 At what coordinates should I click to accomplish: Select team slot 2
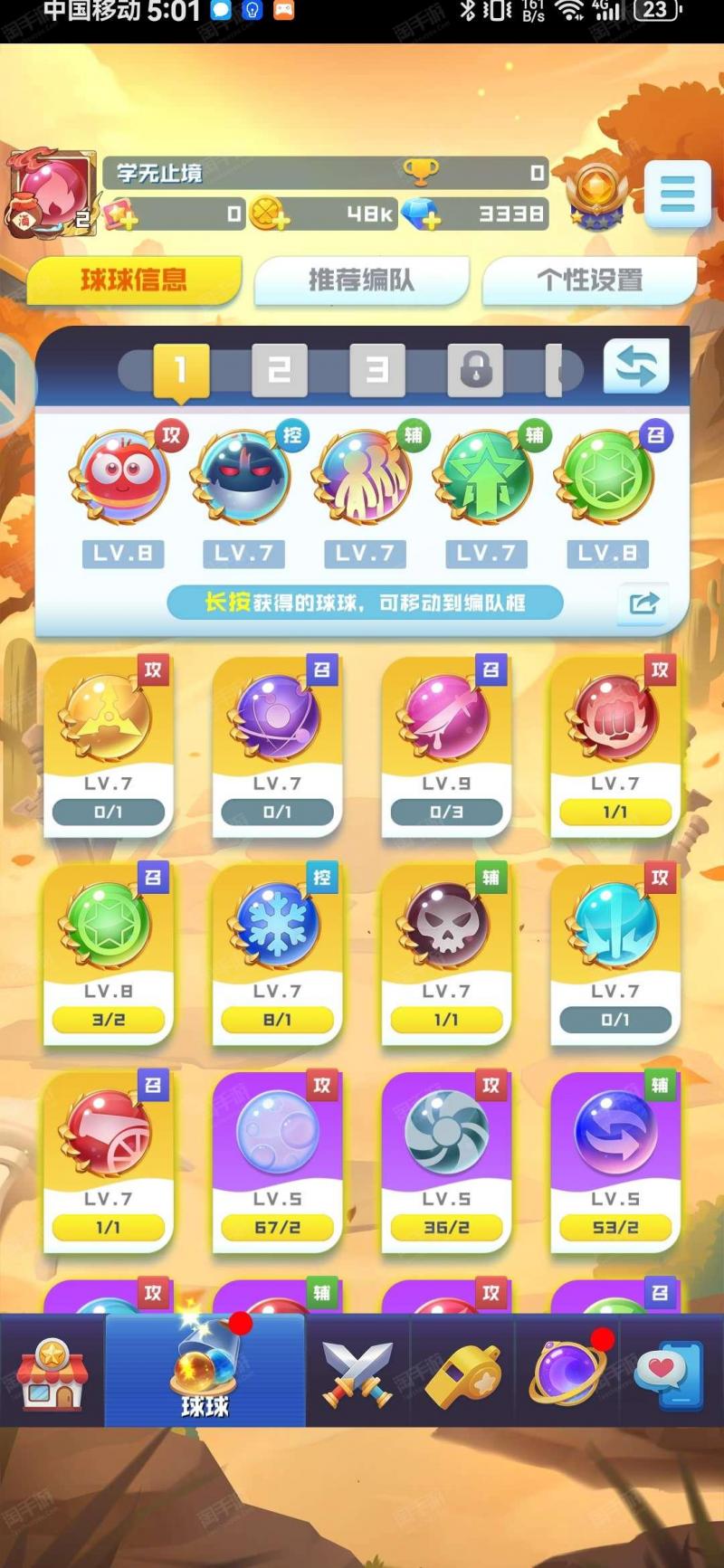tap(280, 369)
